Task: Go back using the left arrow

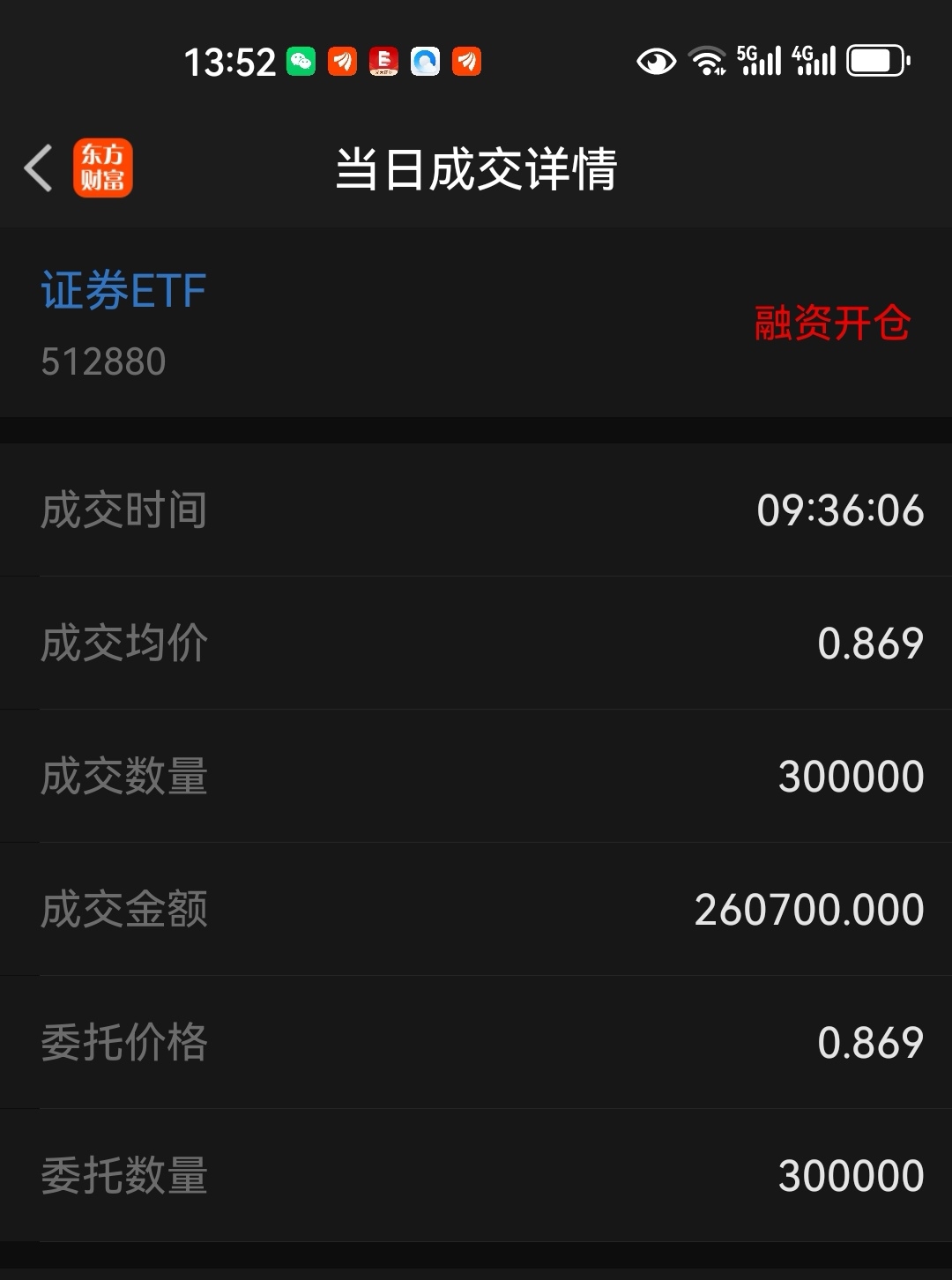Action: (37, 167)
